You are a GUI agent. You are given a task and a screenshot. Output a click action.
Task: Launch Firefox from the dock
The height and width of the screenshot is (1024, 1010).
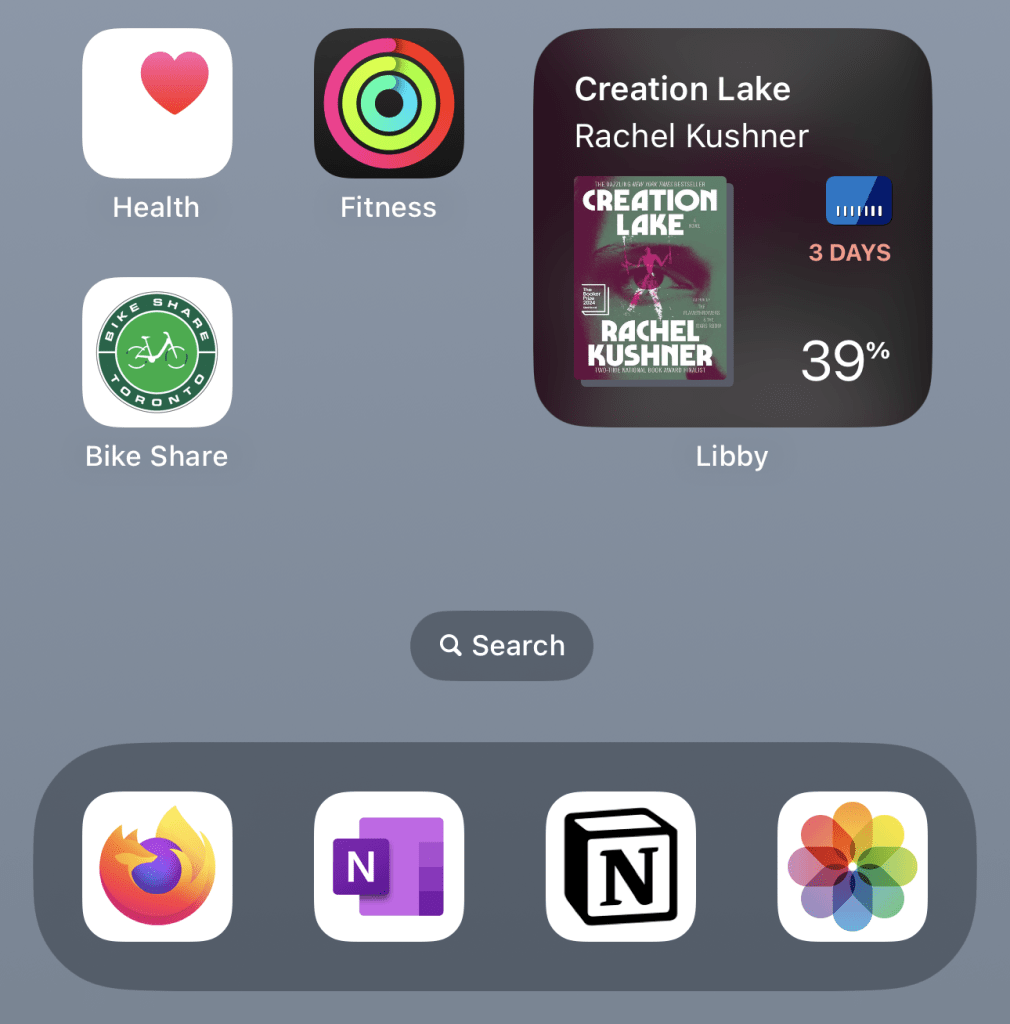coord(157,866)
